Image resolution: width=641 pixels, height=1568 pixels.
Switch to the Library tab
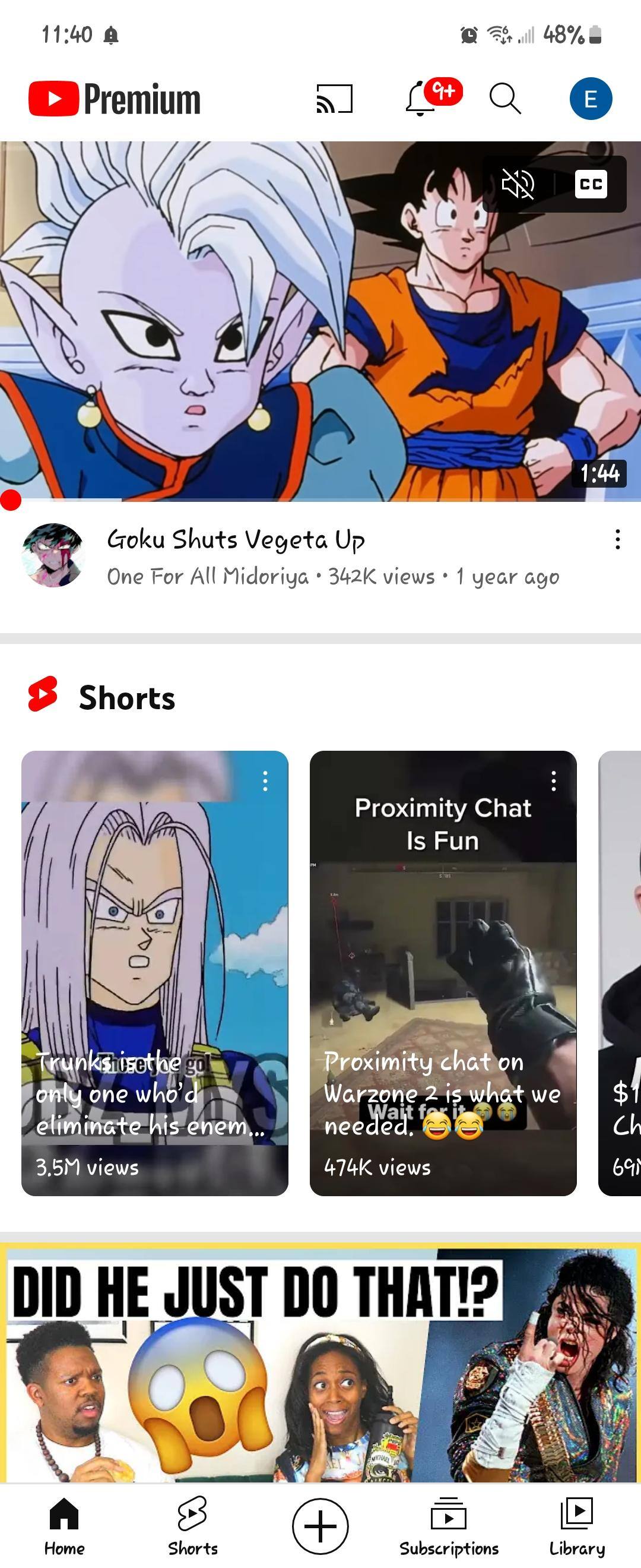coord(576,1525)
